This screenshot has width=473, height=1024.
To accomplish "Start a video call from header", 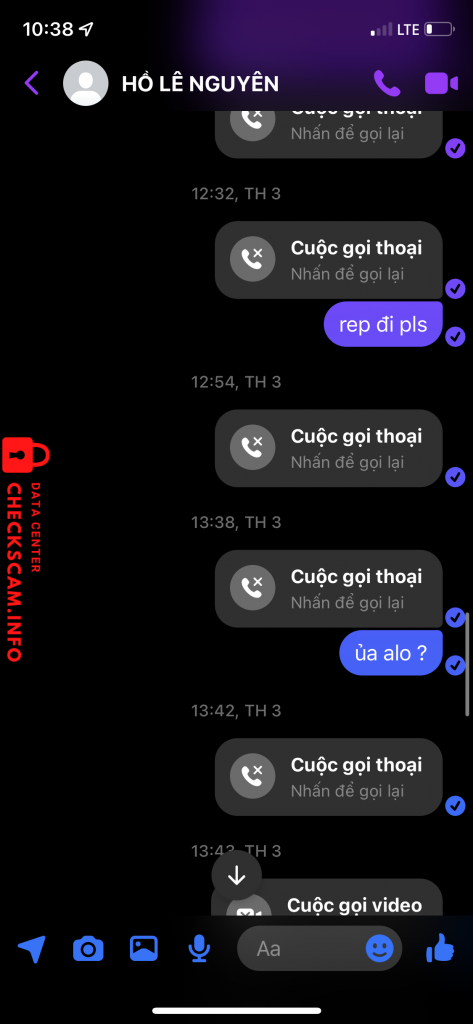I will click(442, 84).
